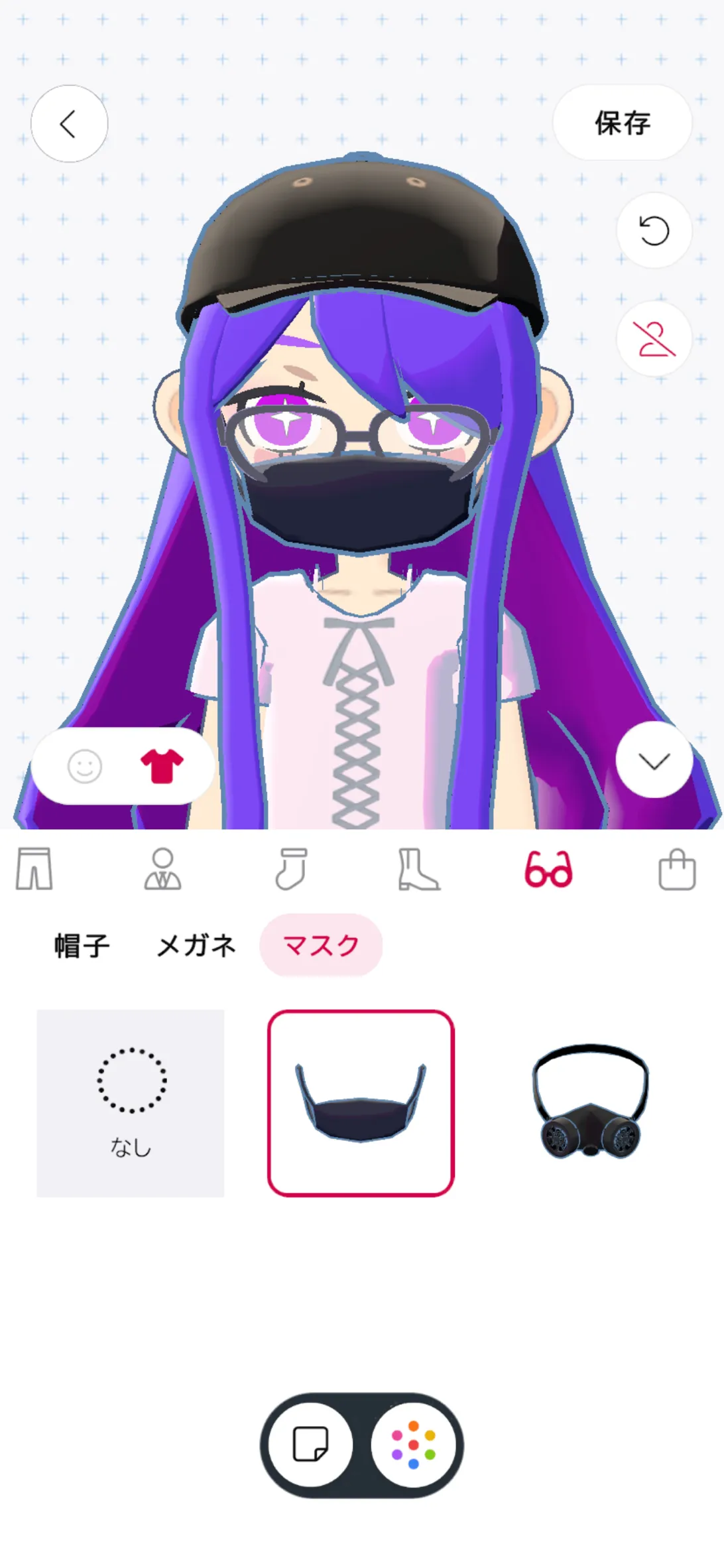Open the shopping bag category

point(677,869)
